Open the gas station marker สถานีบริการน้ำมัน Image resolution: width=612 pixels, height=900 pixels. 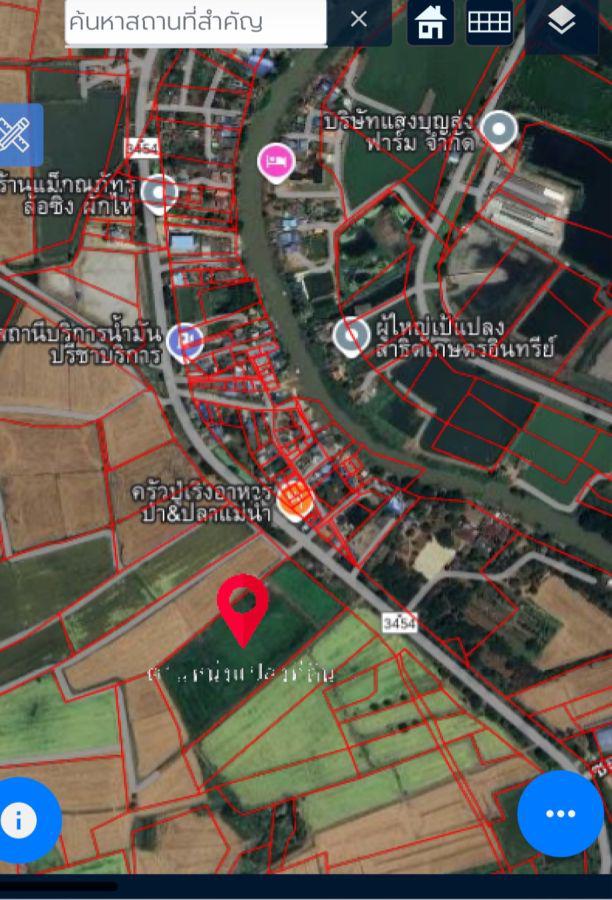[x=185, y=342]
